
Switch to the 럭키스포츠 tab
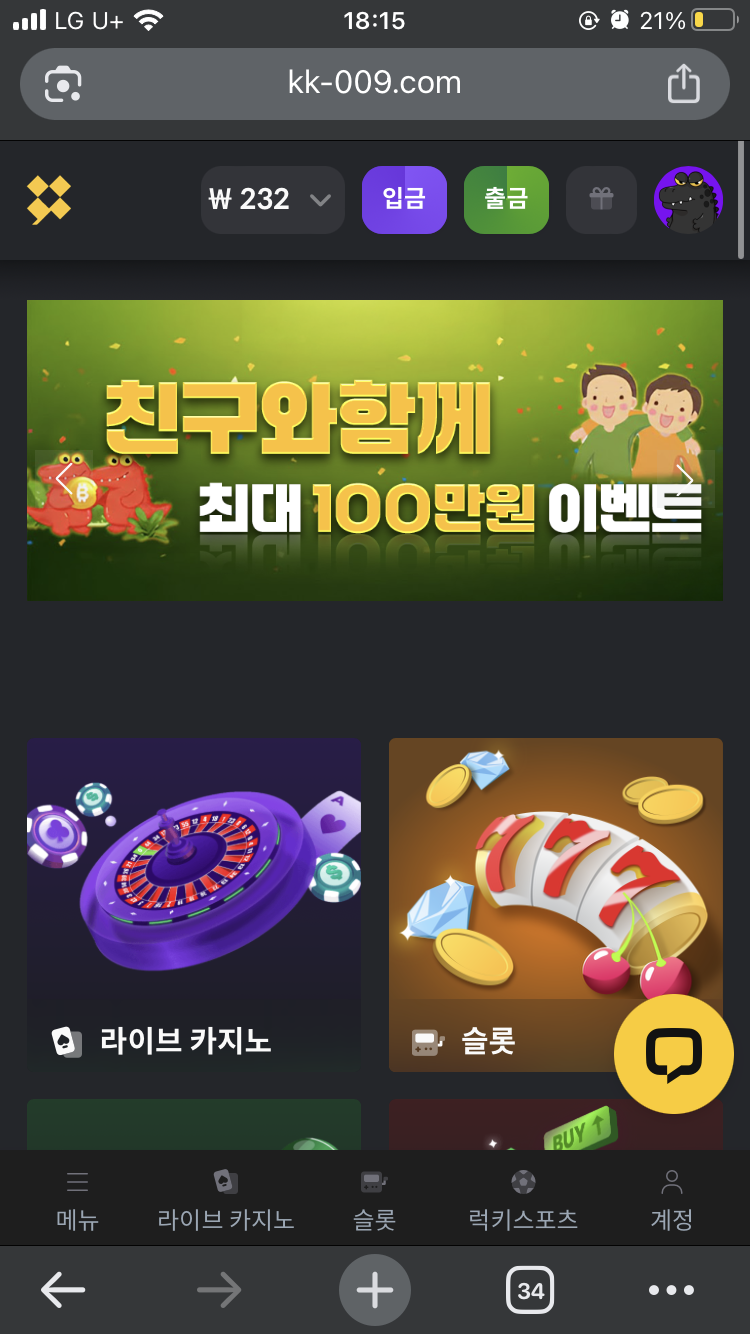pos(523,1199)
